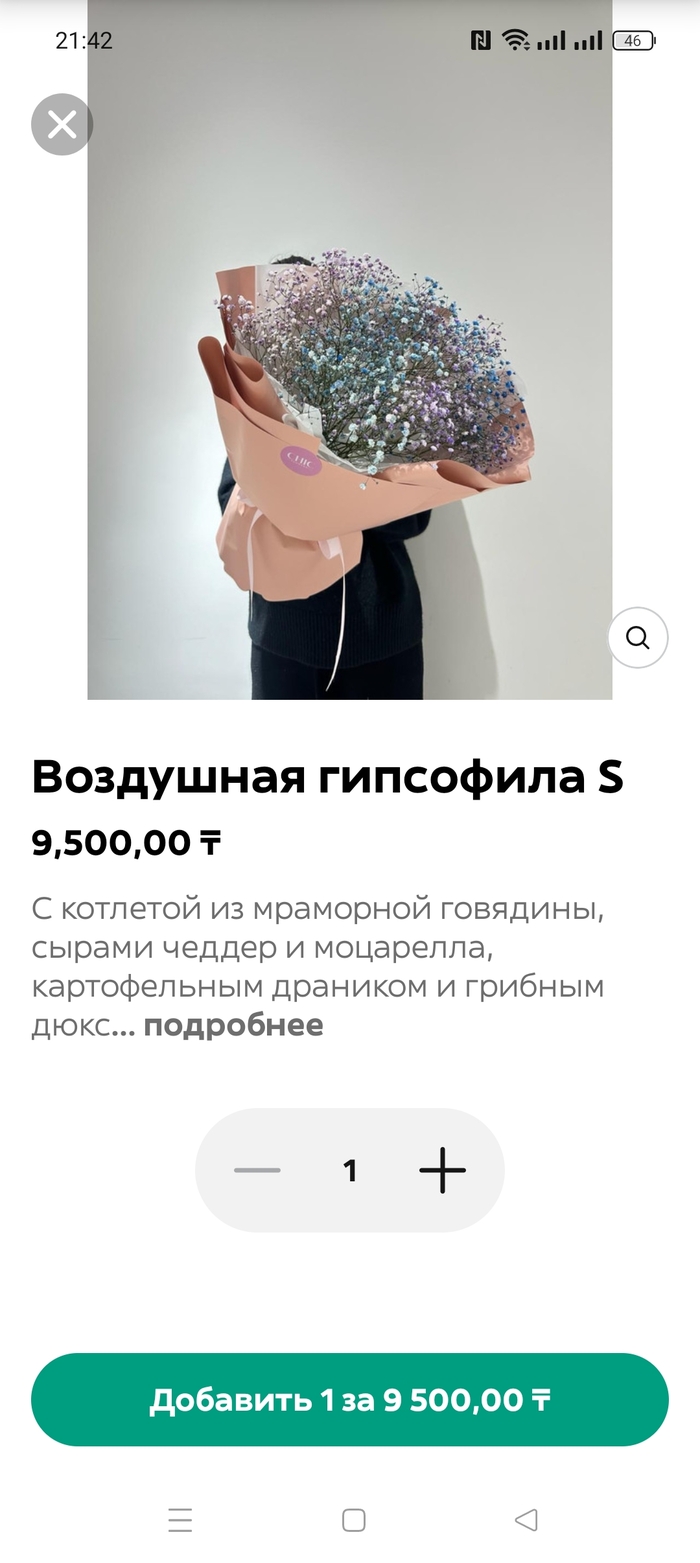Screen dimensions: 700x1563
Task: Go back using the system back button
Action: 526,1520
